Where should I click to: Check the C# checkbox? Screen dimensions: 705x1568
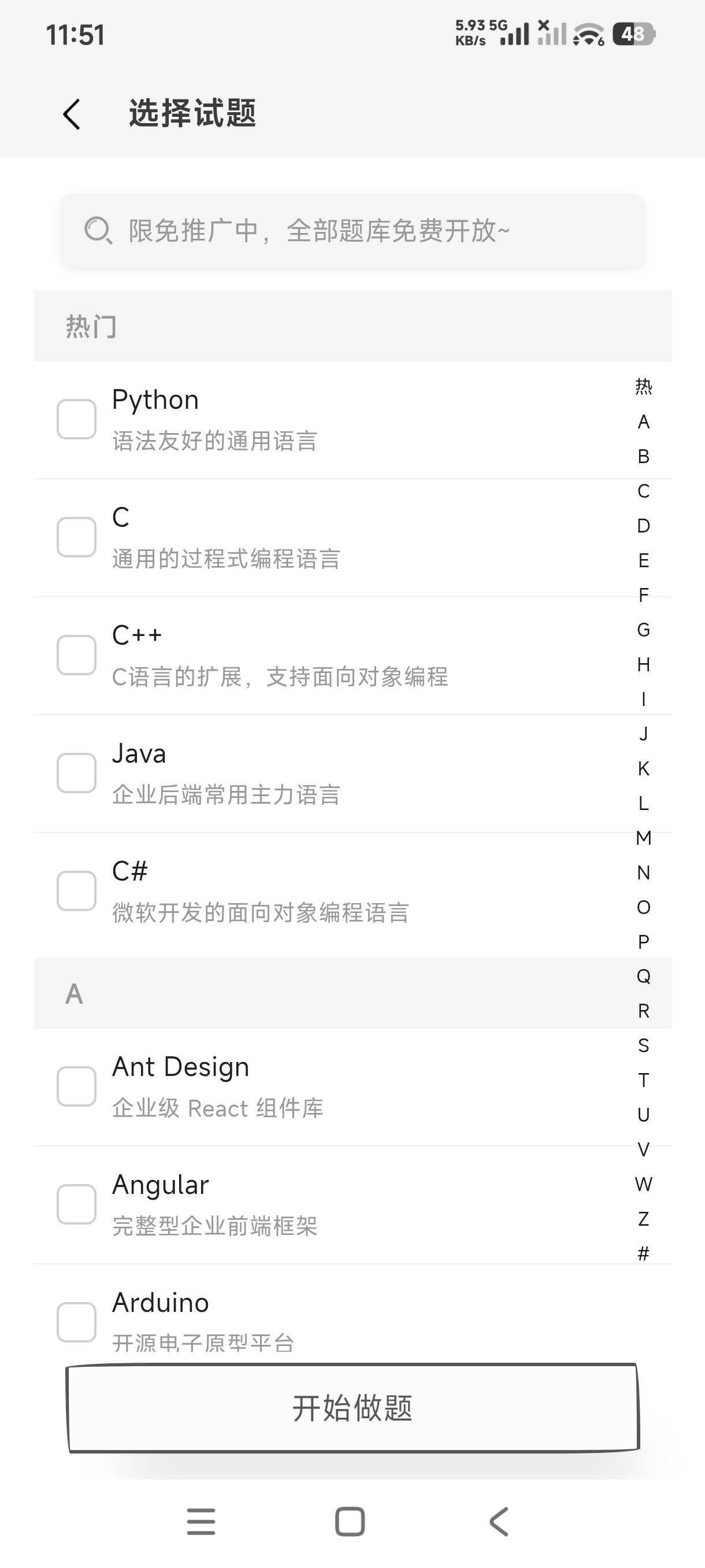click(76, 891)
